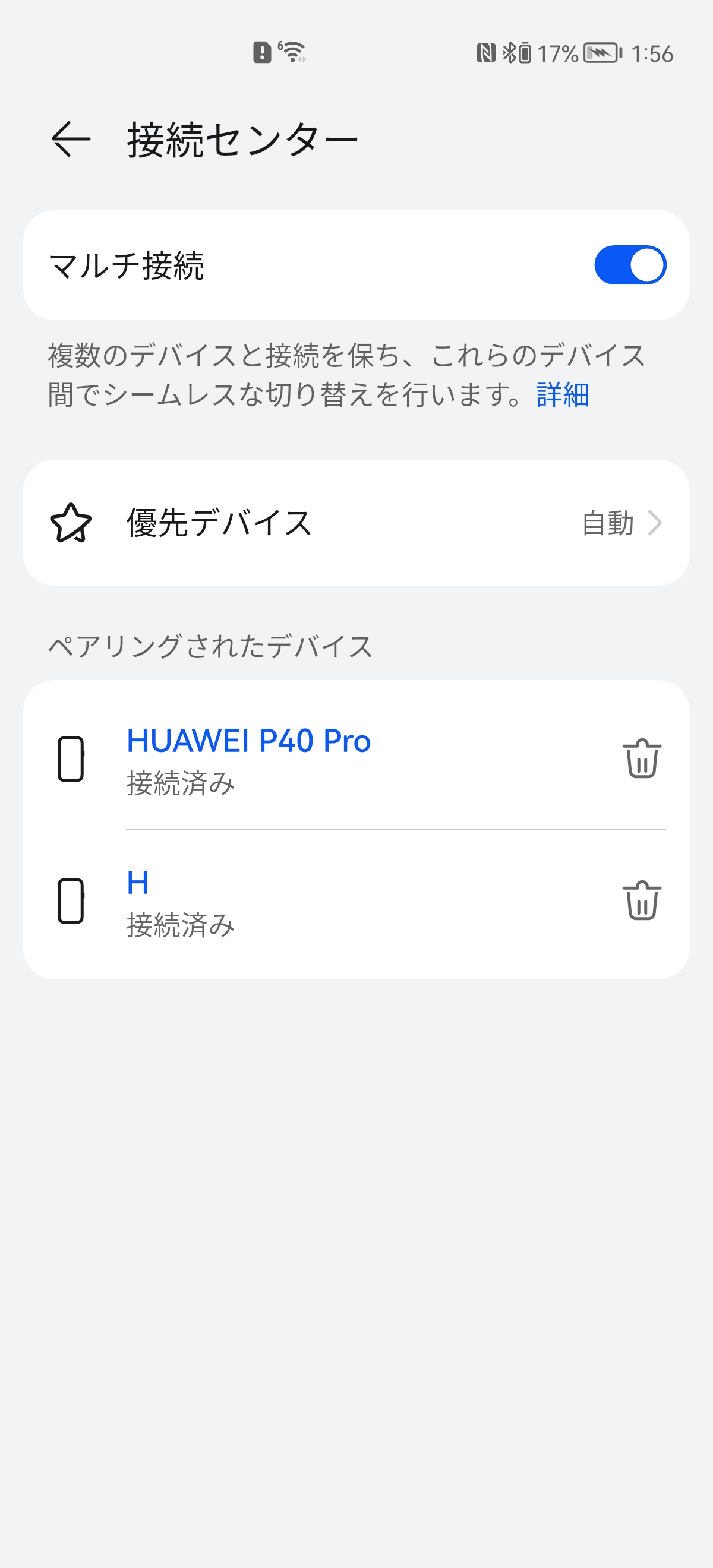Go back from 接続センター

click(x=71, y=139)
